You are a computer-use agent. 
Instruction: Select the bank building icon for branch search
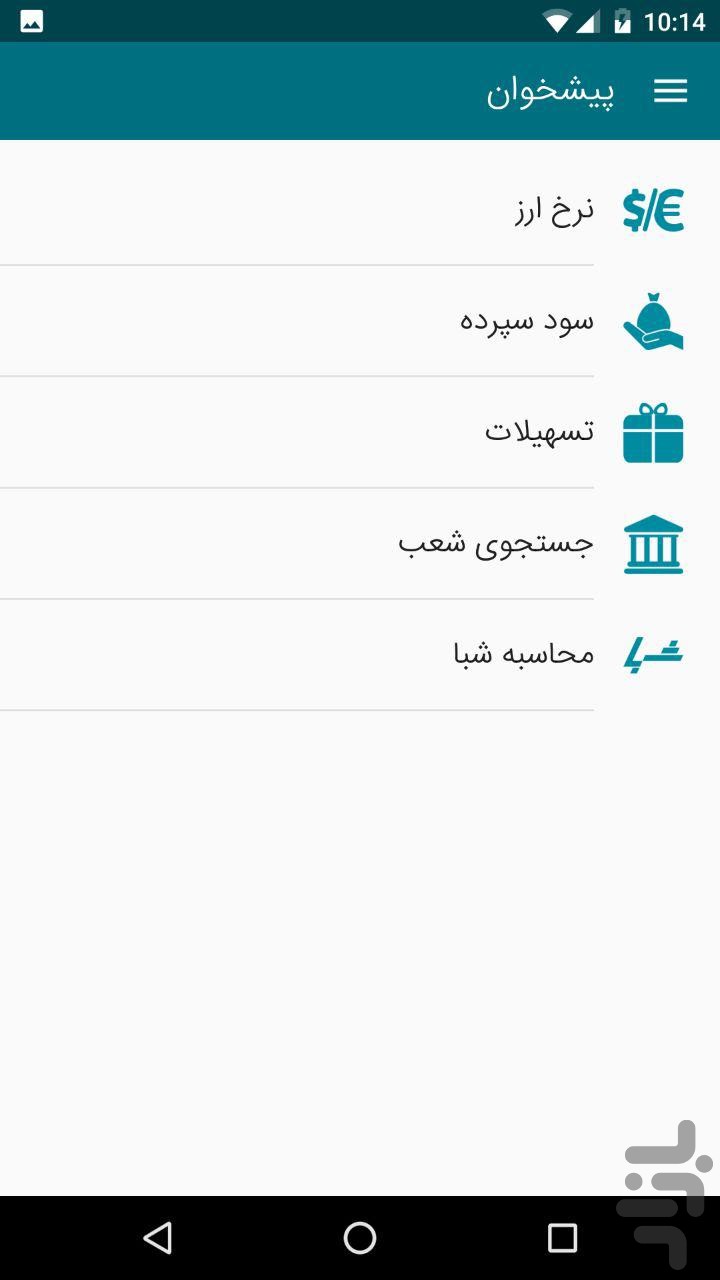652,544
